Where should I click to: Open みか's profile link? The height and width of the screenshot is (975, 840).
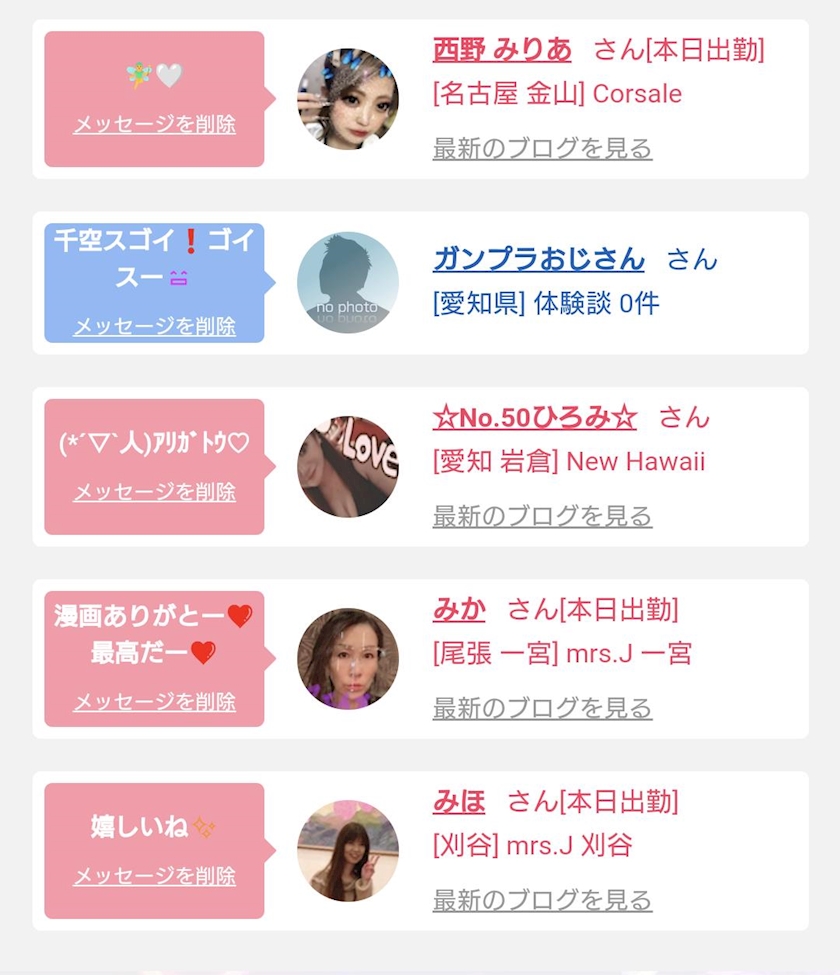coord(459,609)
